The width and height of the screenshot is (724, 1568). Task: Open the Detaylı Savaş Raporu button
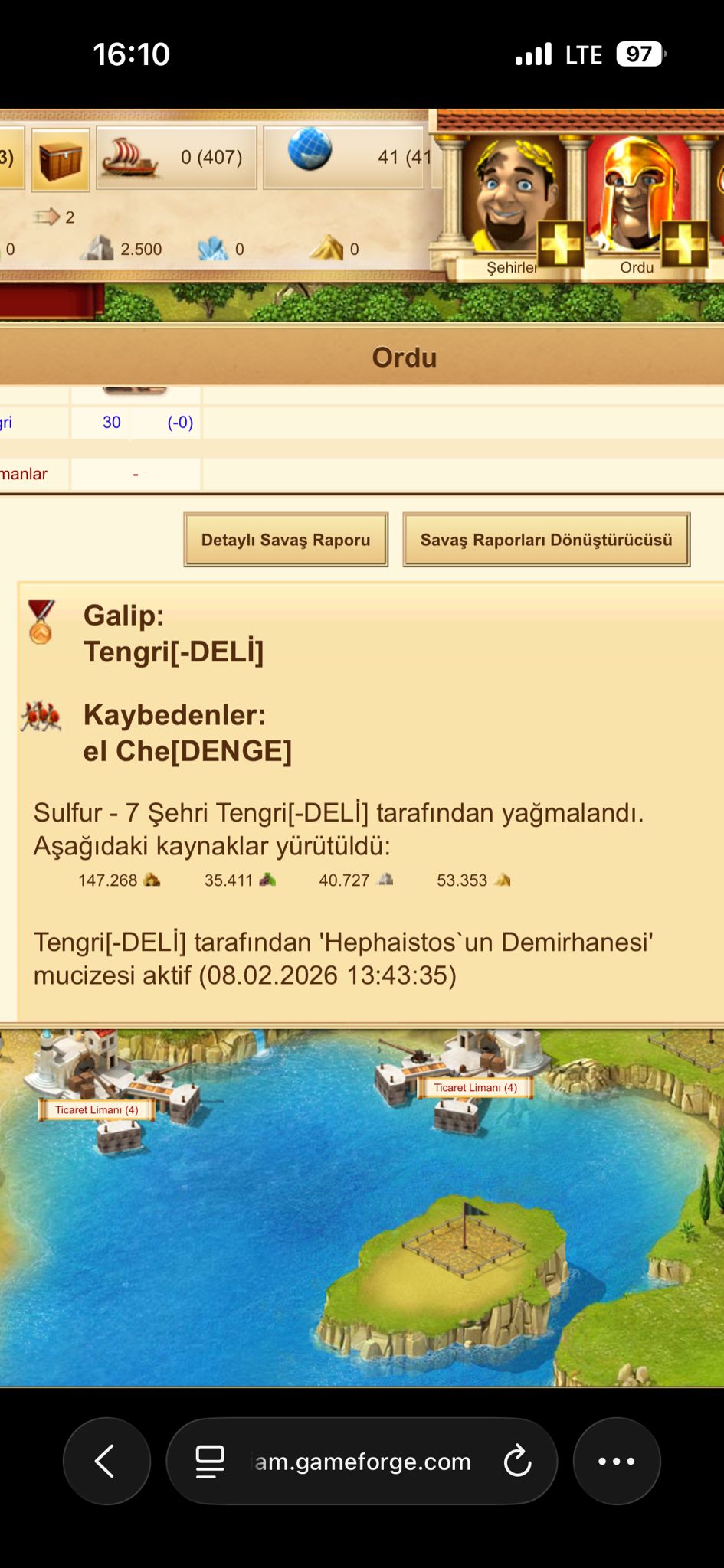point(286,540)
